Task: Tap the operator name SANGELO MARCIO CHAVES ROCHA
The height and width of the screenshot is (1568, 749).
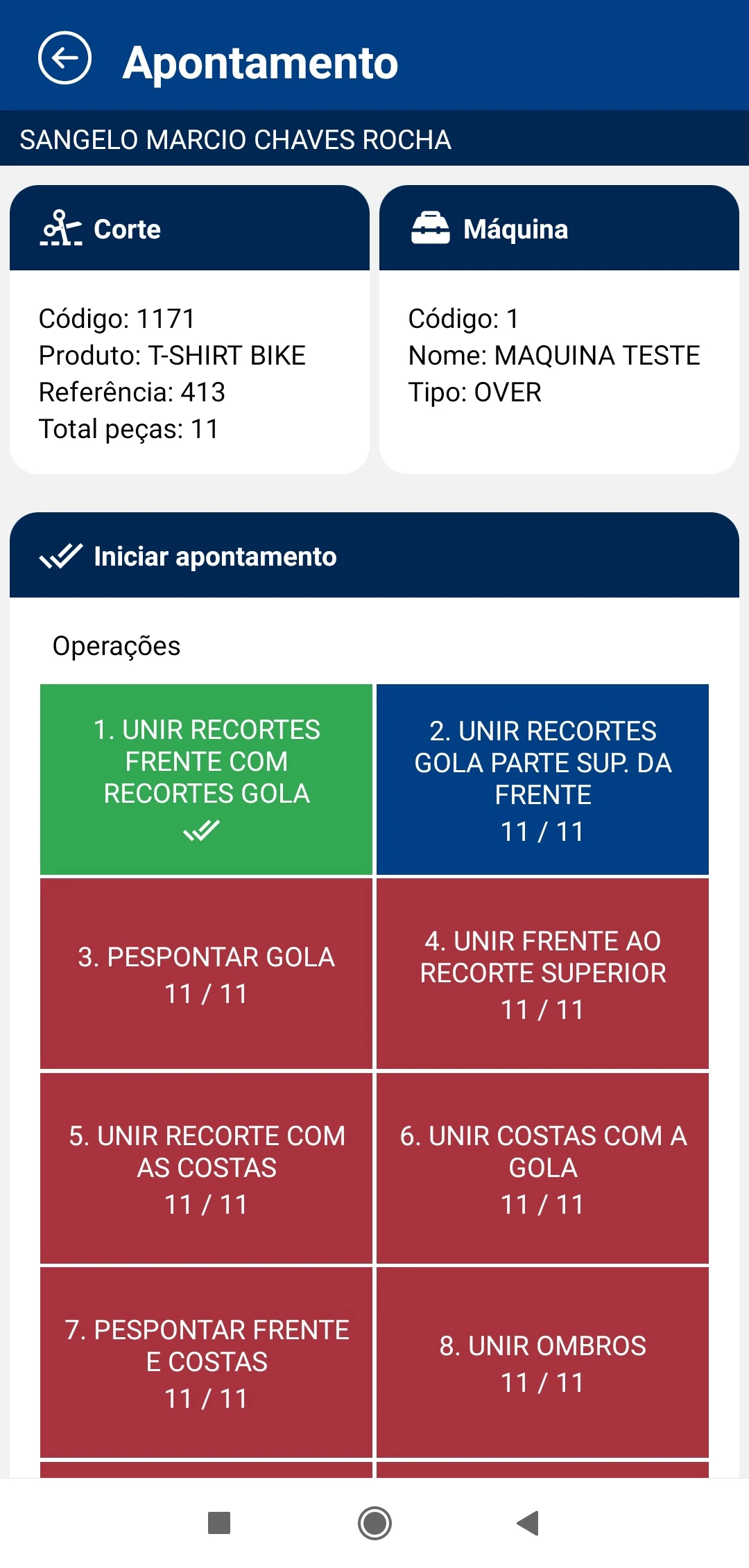Action: [x=235, y=139]
